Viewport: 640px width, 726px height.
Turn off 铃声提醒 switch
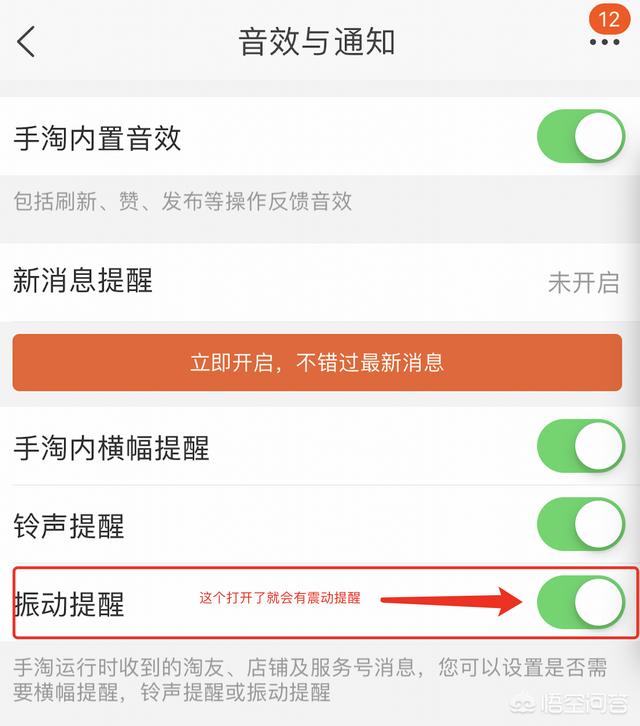tap(580, 524)
